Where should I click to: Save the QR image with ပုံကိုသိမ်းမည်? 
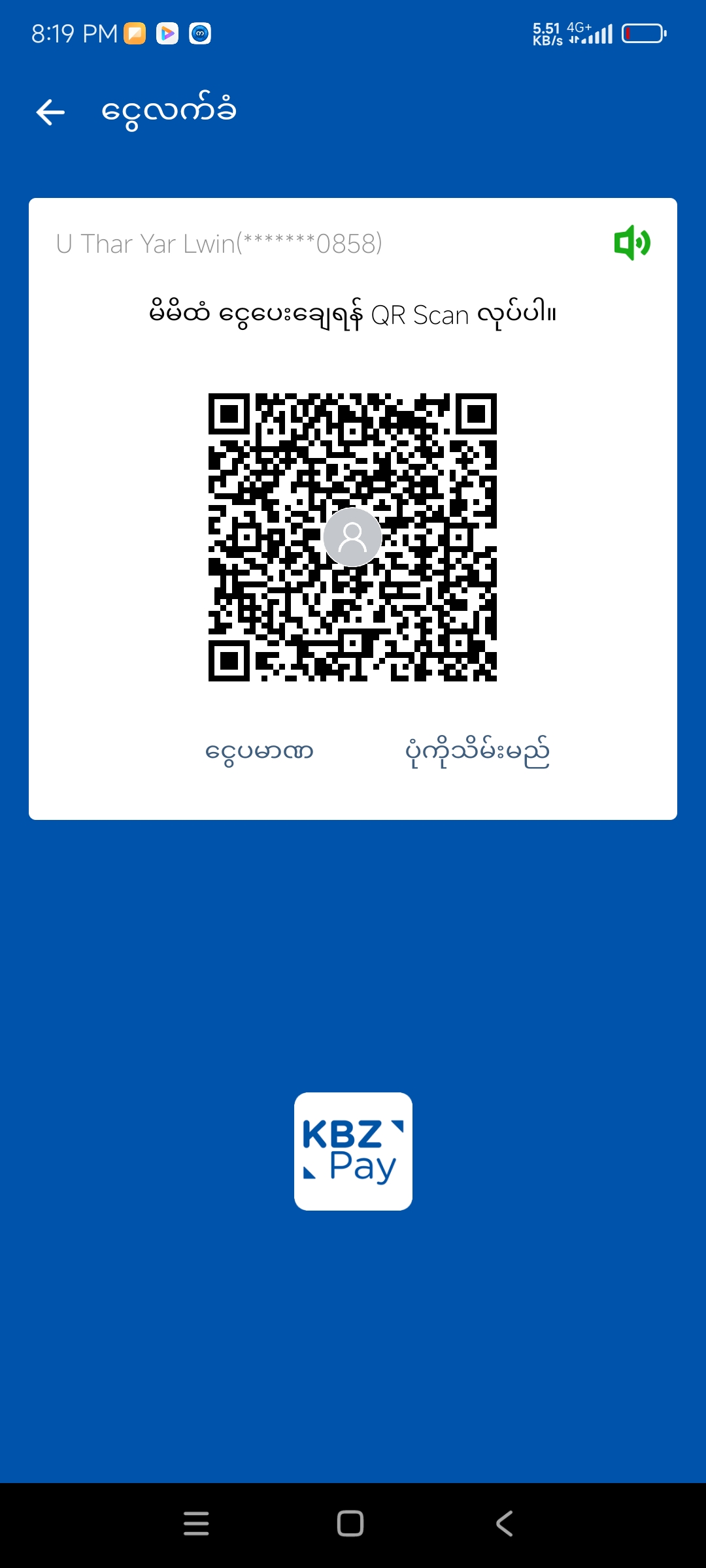pyautogui.click(x=477, y=752)
